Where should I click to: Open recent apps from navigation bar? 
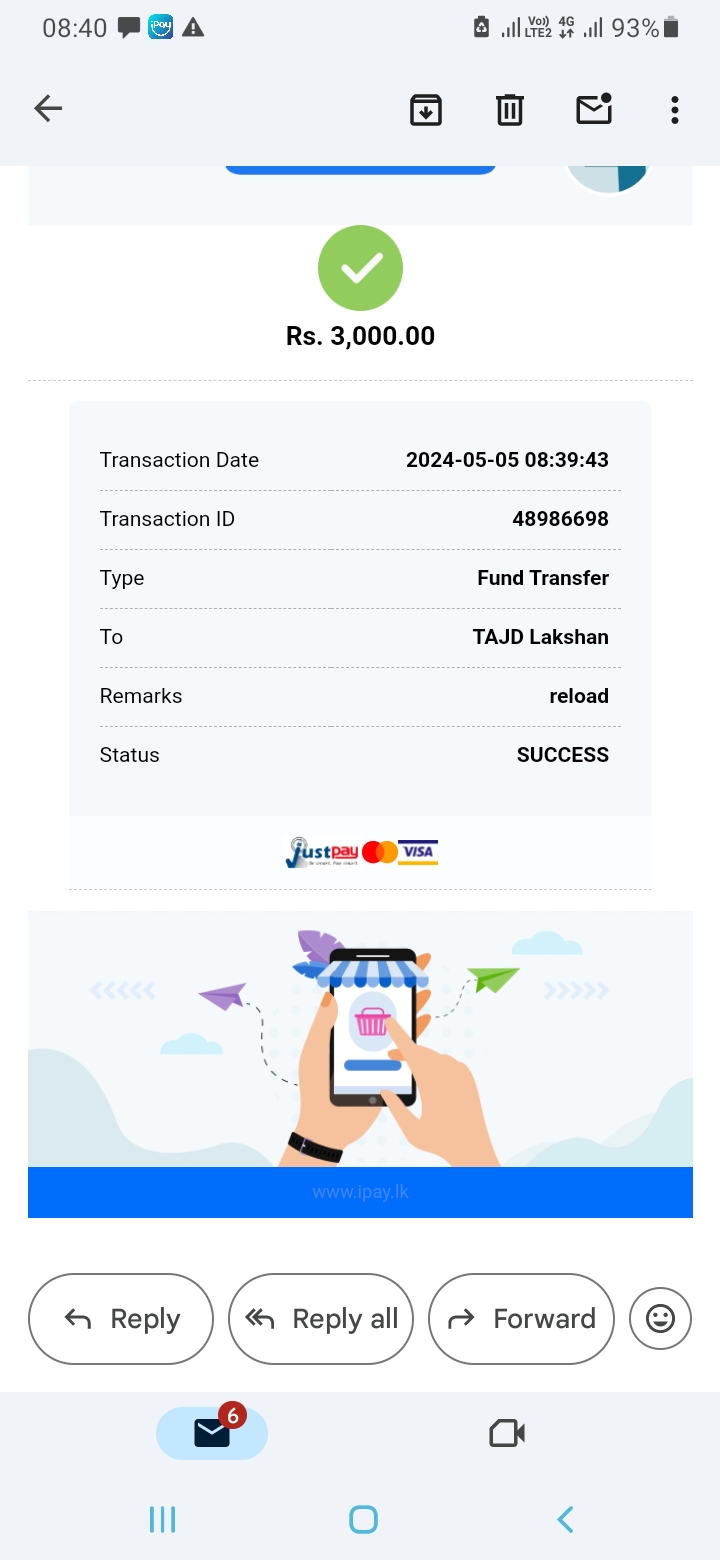[162, 1520]
